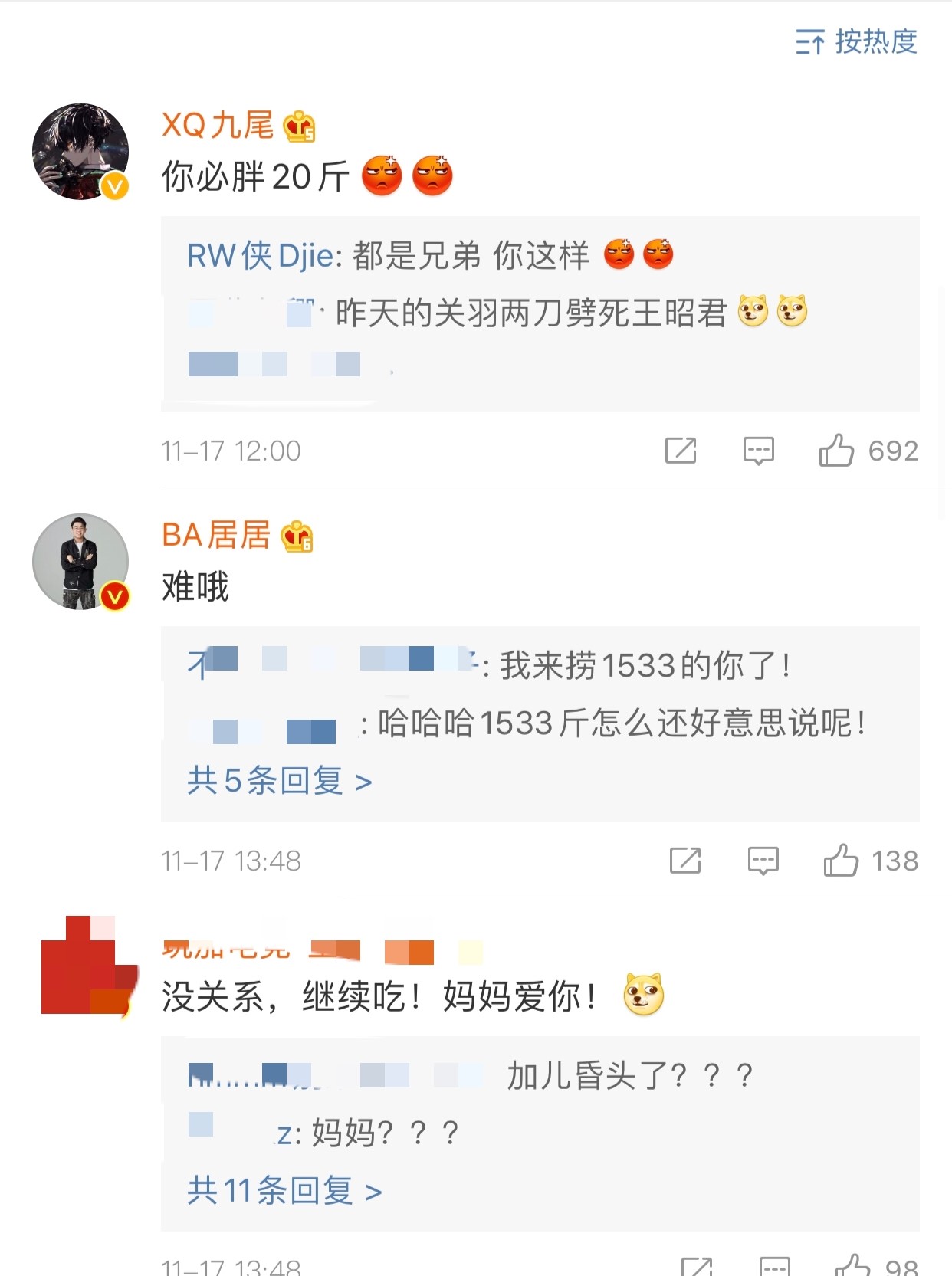Open the XQ九尾 username link
The image size is (952, 1276).
pyautogui.click(x=218, y=125)
